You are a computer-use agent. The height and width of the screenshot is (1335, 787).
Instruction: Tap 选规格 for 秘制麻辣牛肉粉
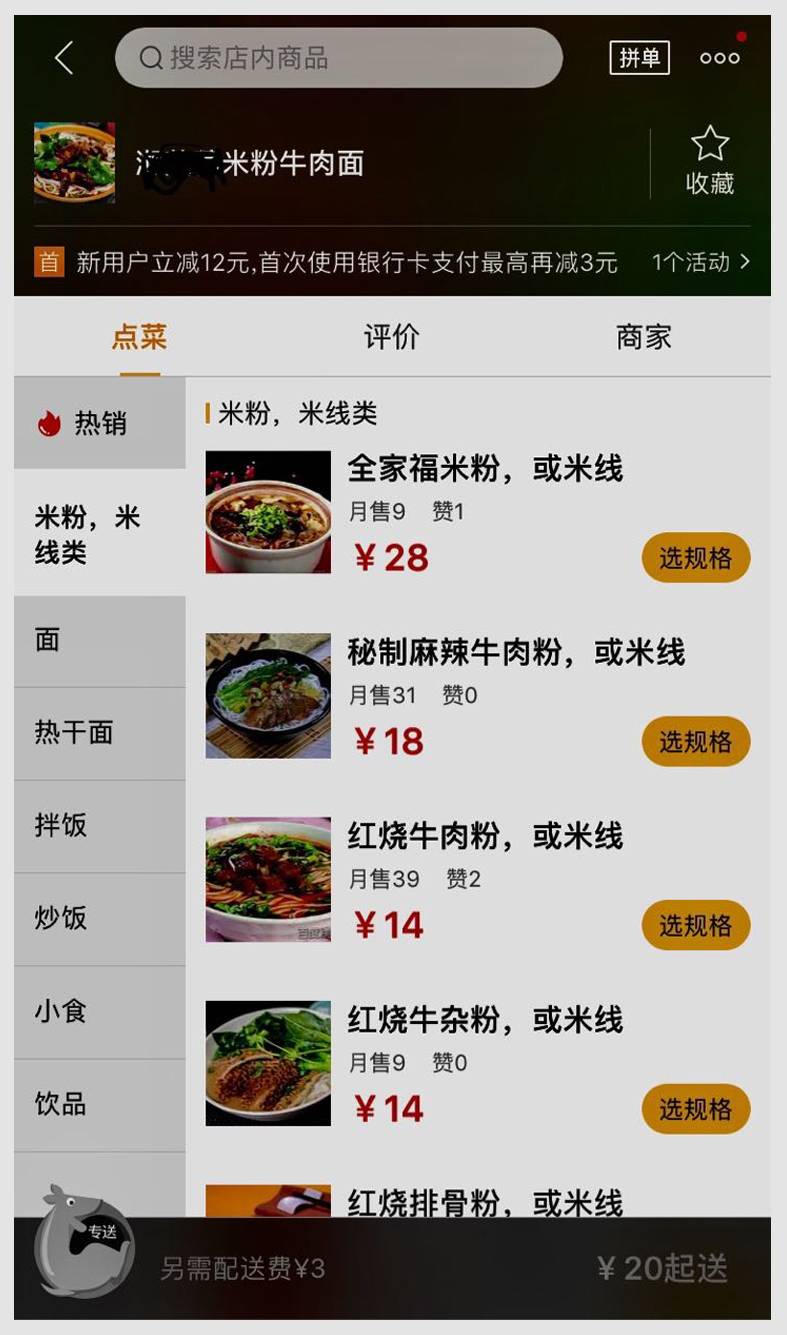(695, 742)
